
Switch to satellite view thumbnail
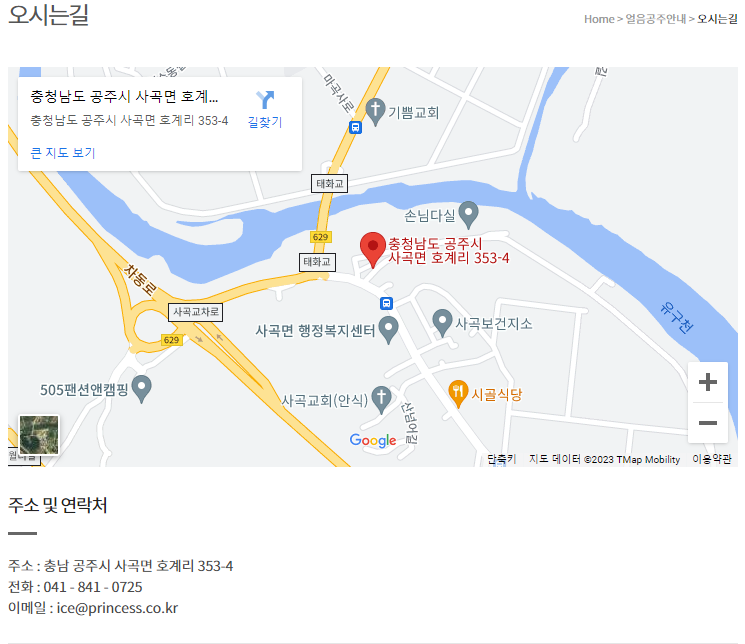tap(39, 435)
